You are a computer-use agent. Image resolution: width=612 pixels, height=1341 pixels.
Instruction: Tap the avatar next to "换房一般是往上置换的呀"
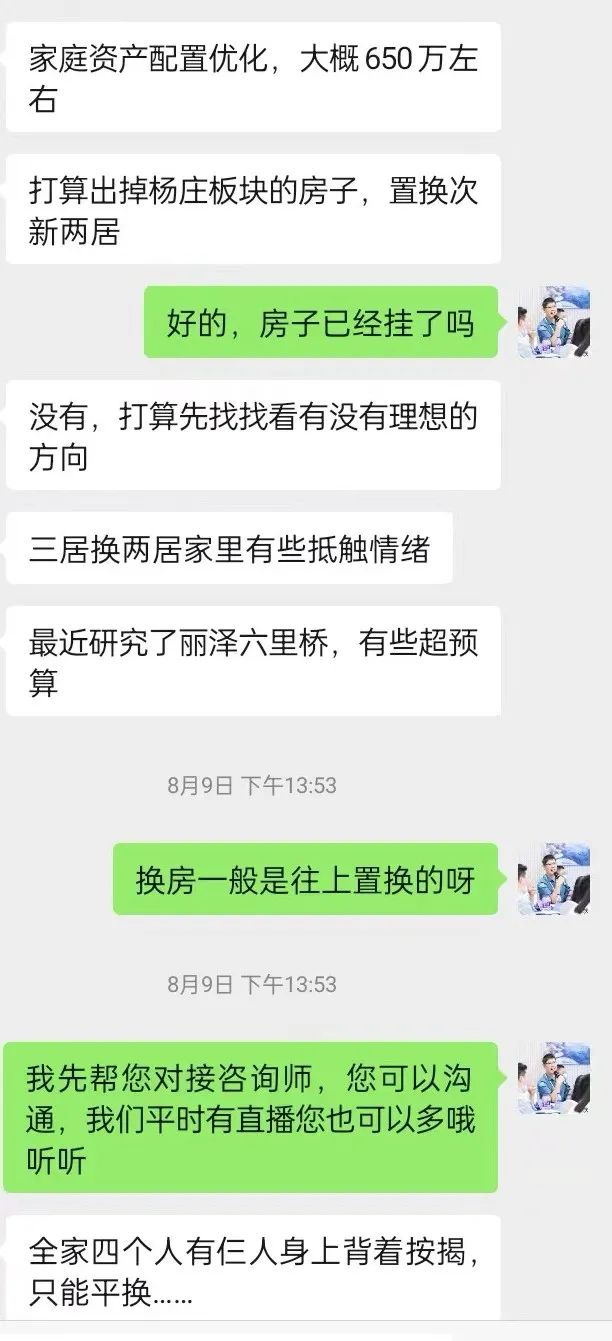[x=554, y=879]
